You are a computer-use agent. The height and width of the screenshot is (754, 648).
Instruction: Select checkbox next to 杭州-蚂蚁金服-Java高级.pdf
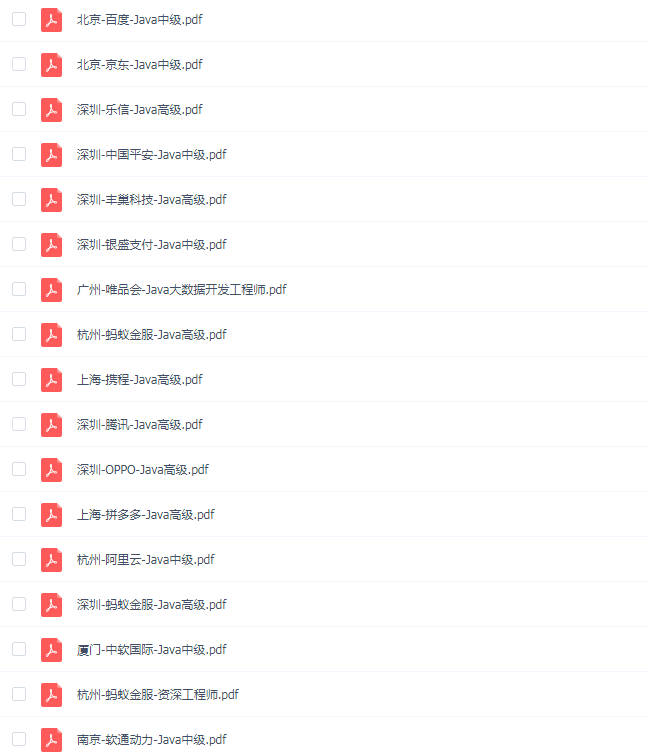(19, 334)
